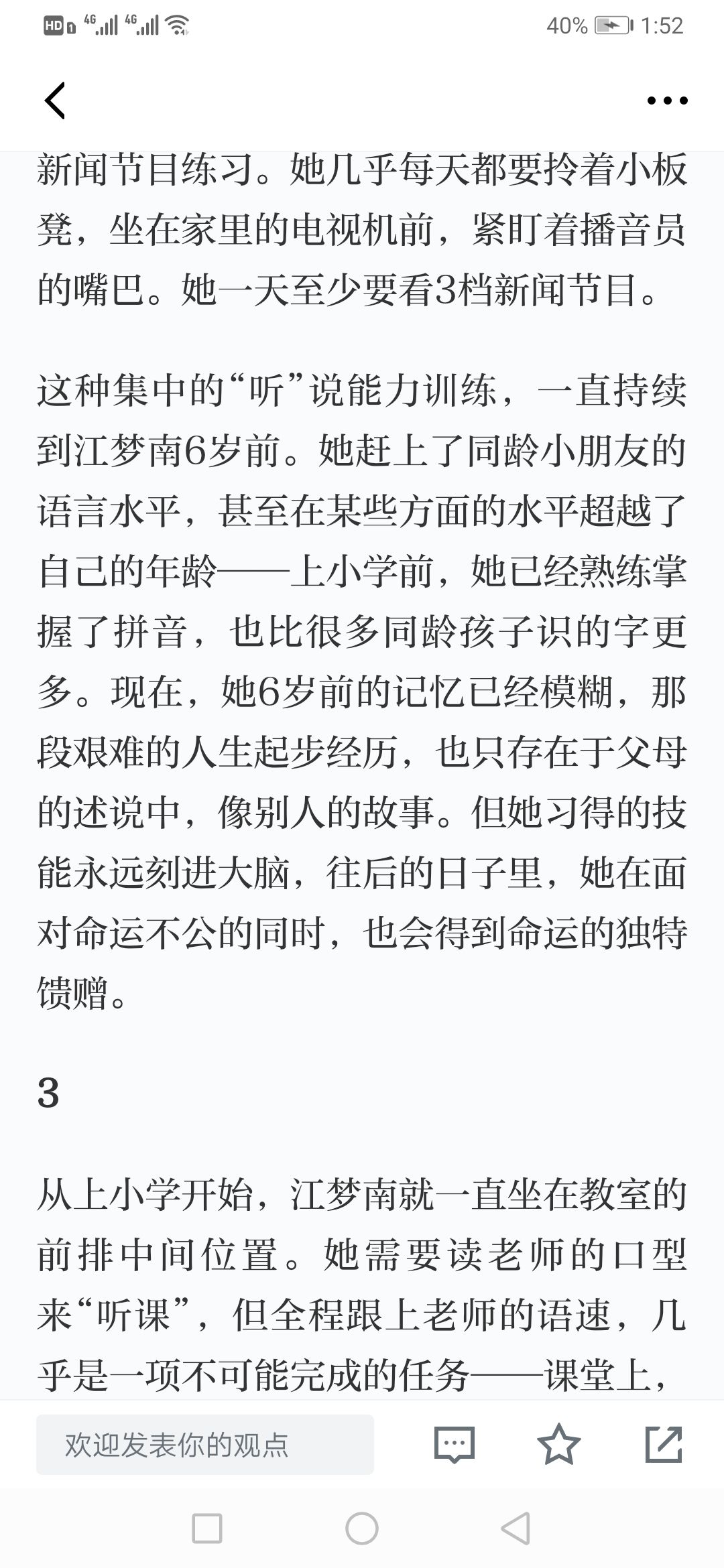Tap the 欢迎发表你的观点 comment field
The width and height of the screenshot is (724, 1568).
coord(205,1445)
